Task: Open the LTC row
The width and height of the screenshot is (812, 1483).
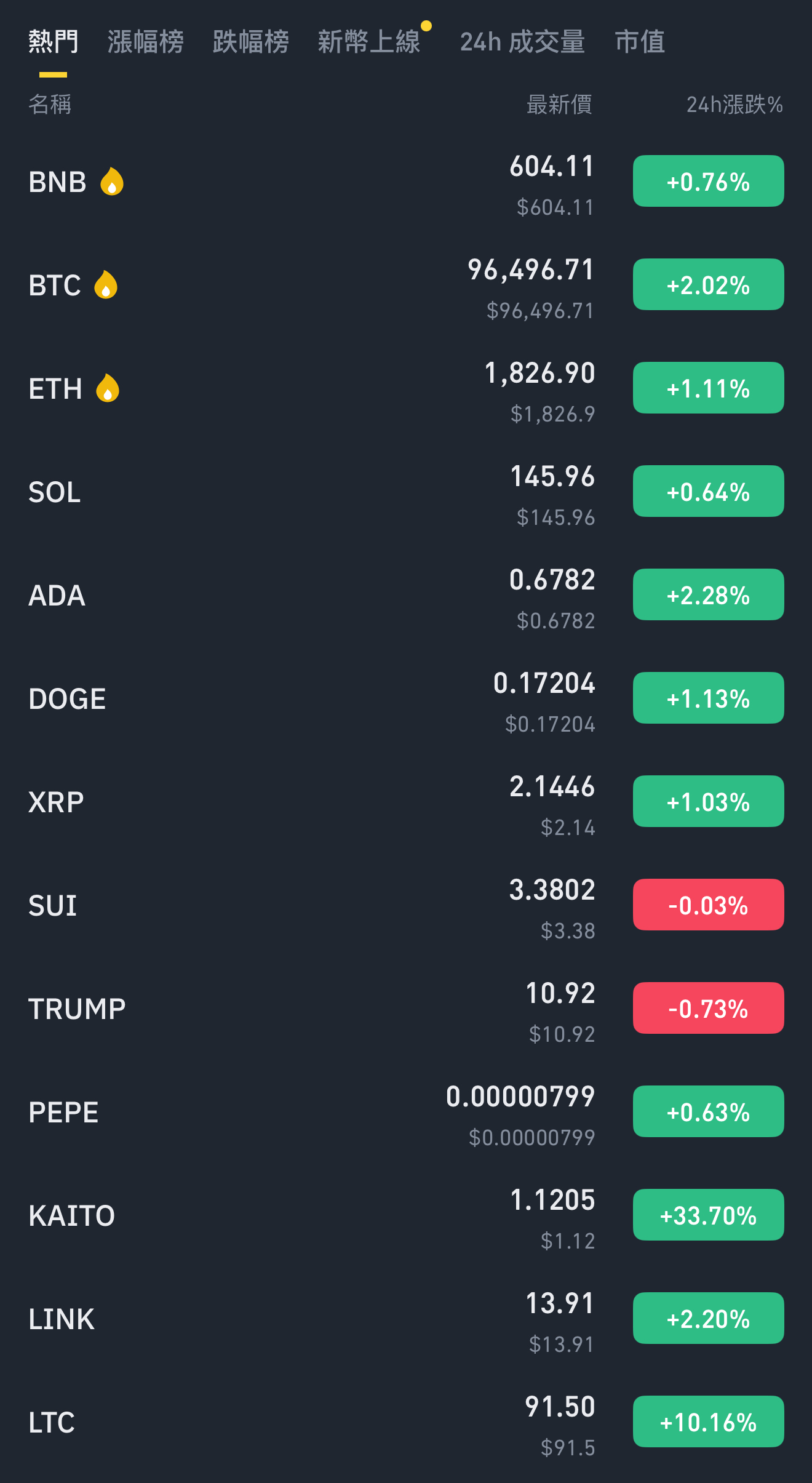Action: 406,1423
